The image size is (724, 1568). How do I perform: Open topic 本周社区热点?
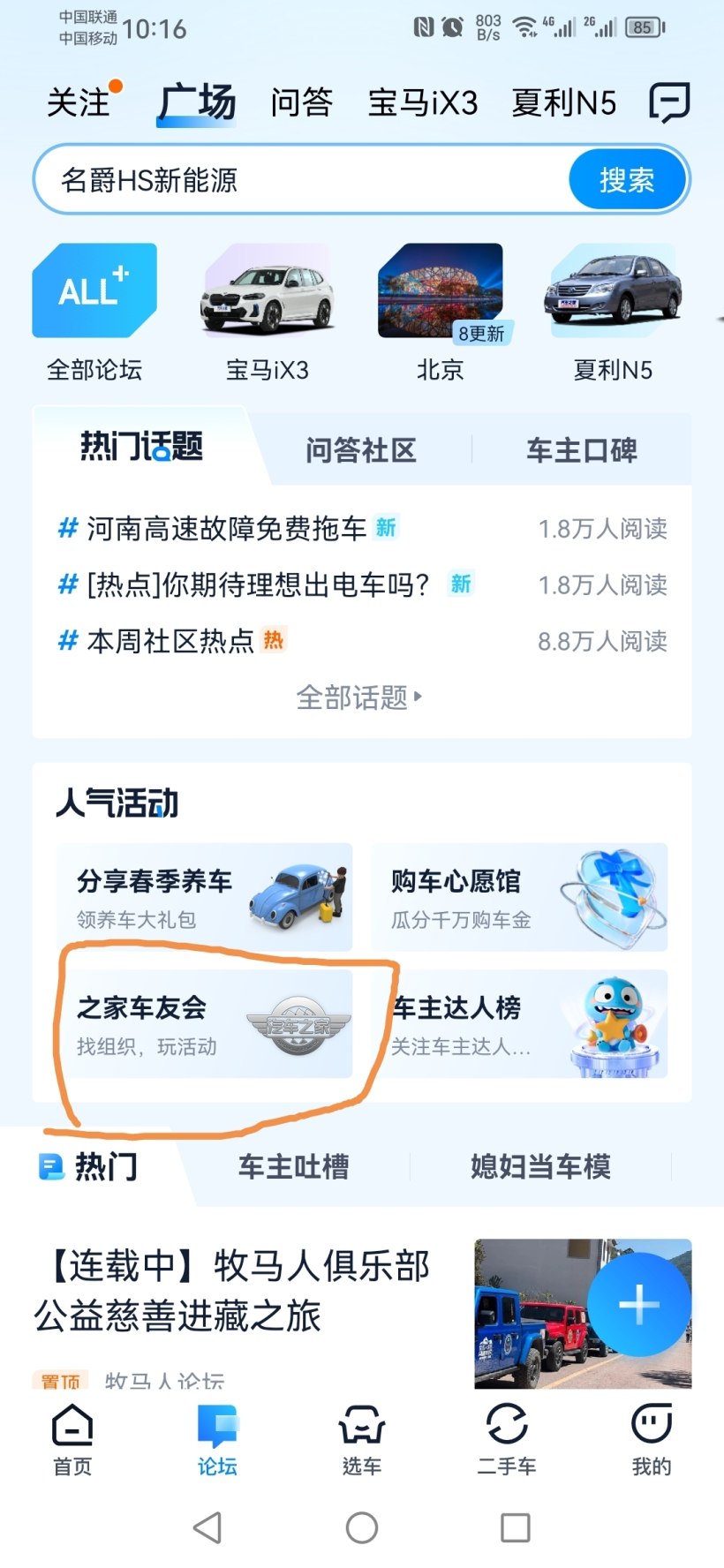pos(170,641)
